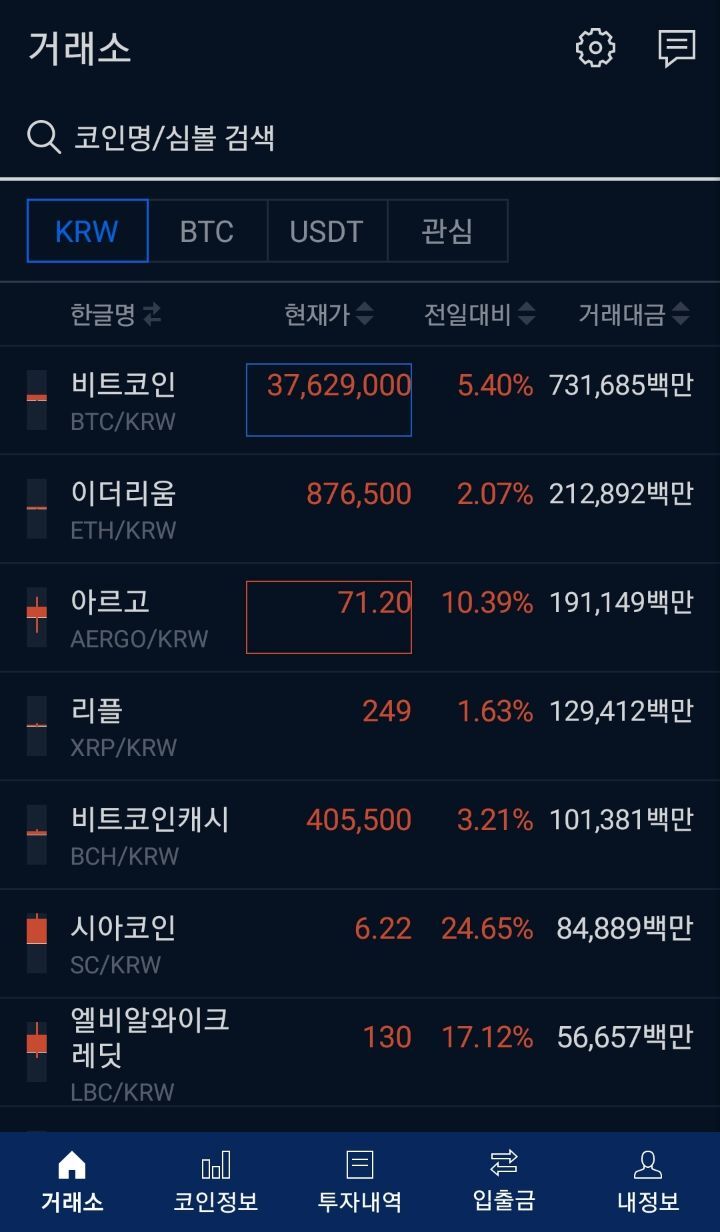Sort the list by 거래대금
Viewport: 720px width, 1232px height.
tap(634, 315)
